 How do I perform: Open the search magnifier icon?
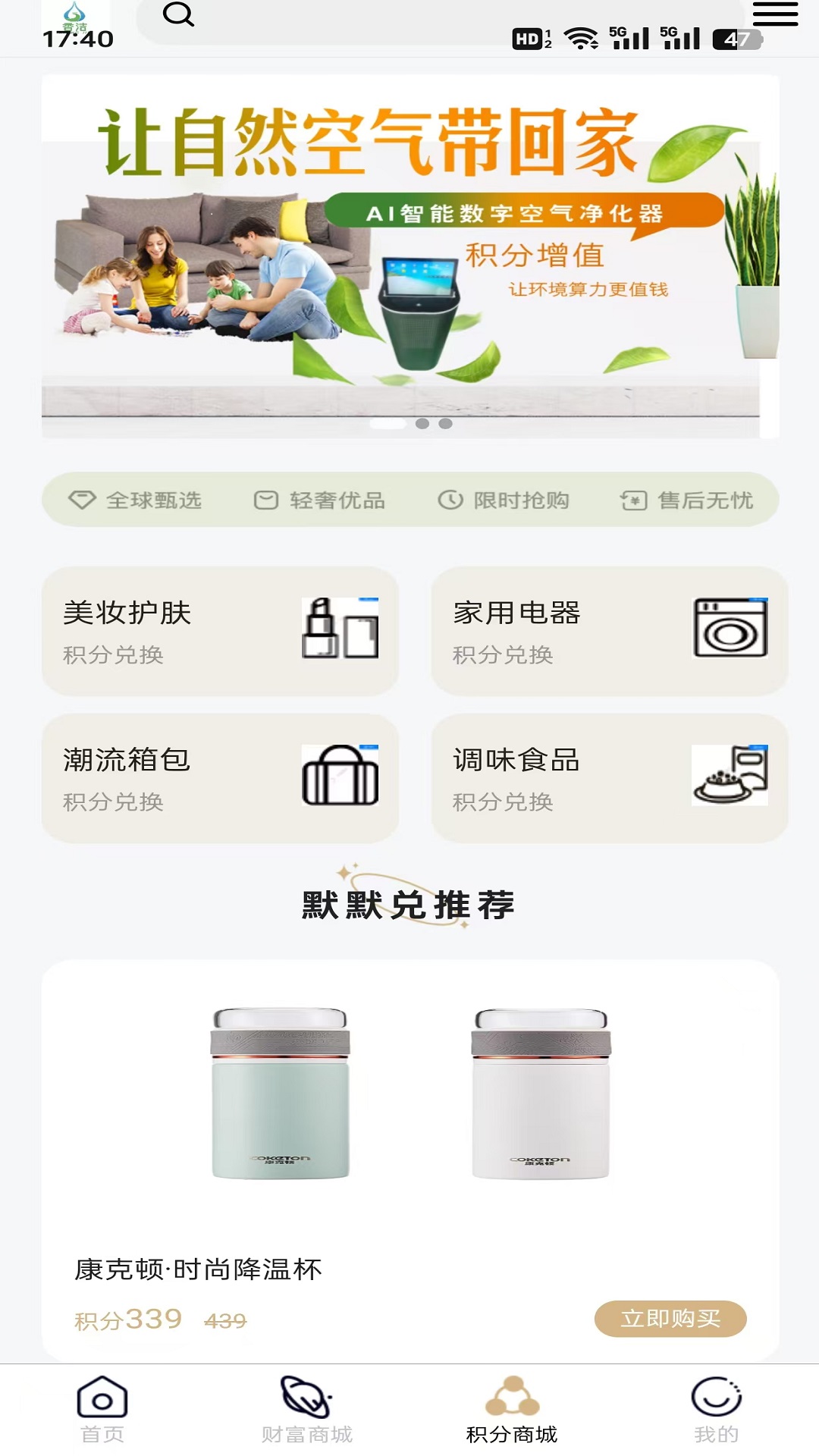pyautogui.click(x=179, y=14)
